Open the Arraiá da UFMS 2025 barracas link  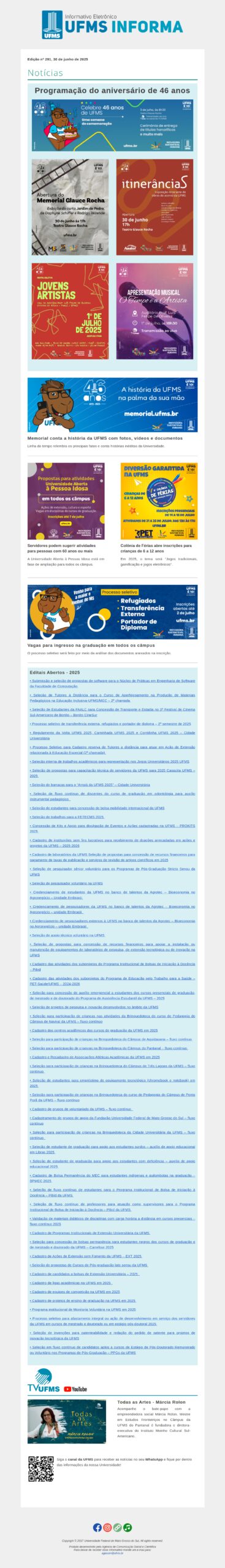(x=90, y=785)
